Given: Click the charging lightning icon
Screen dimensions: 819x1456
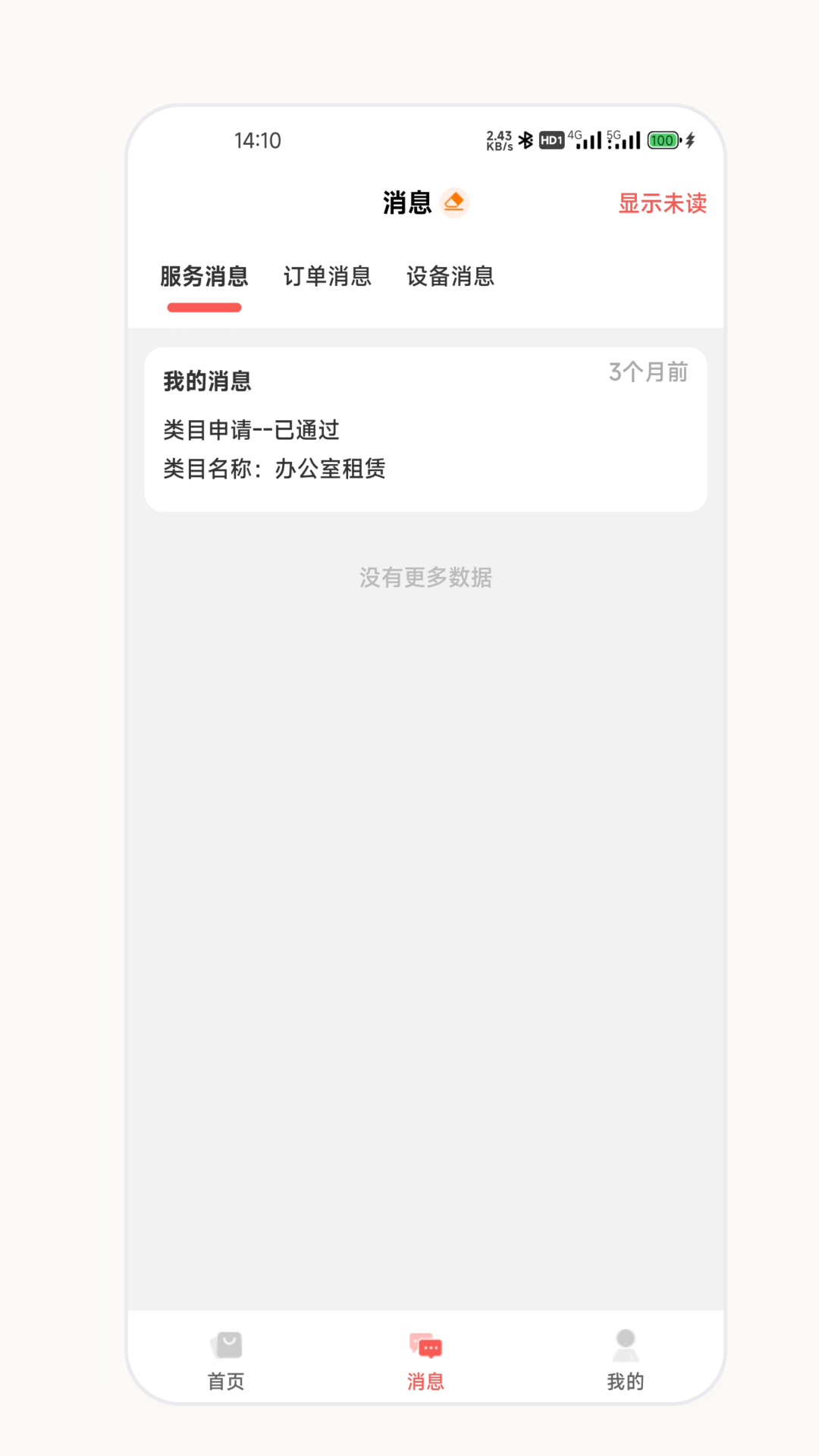Looking at the screenshot, I should [691, 140].
